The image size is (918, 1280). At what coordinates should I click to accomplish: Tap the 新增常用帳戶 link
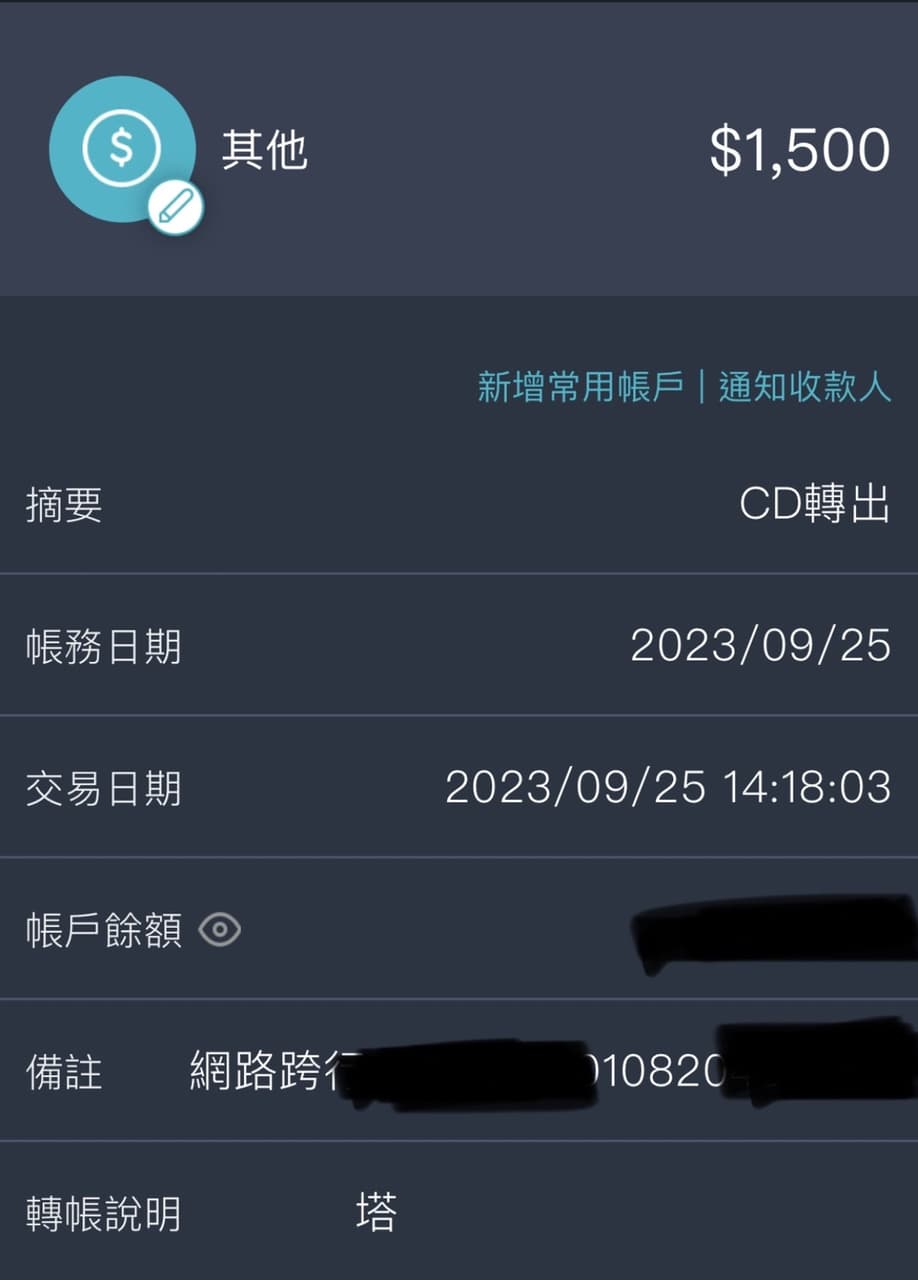(580, 386)
